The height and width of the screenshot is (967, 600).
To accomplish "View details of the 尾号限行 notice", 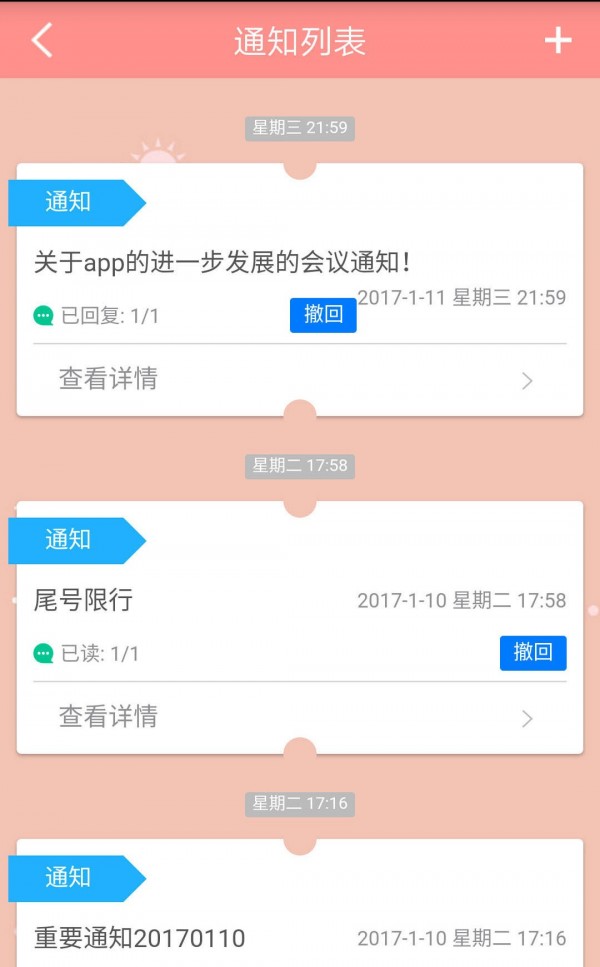I will click(299, 717).
